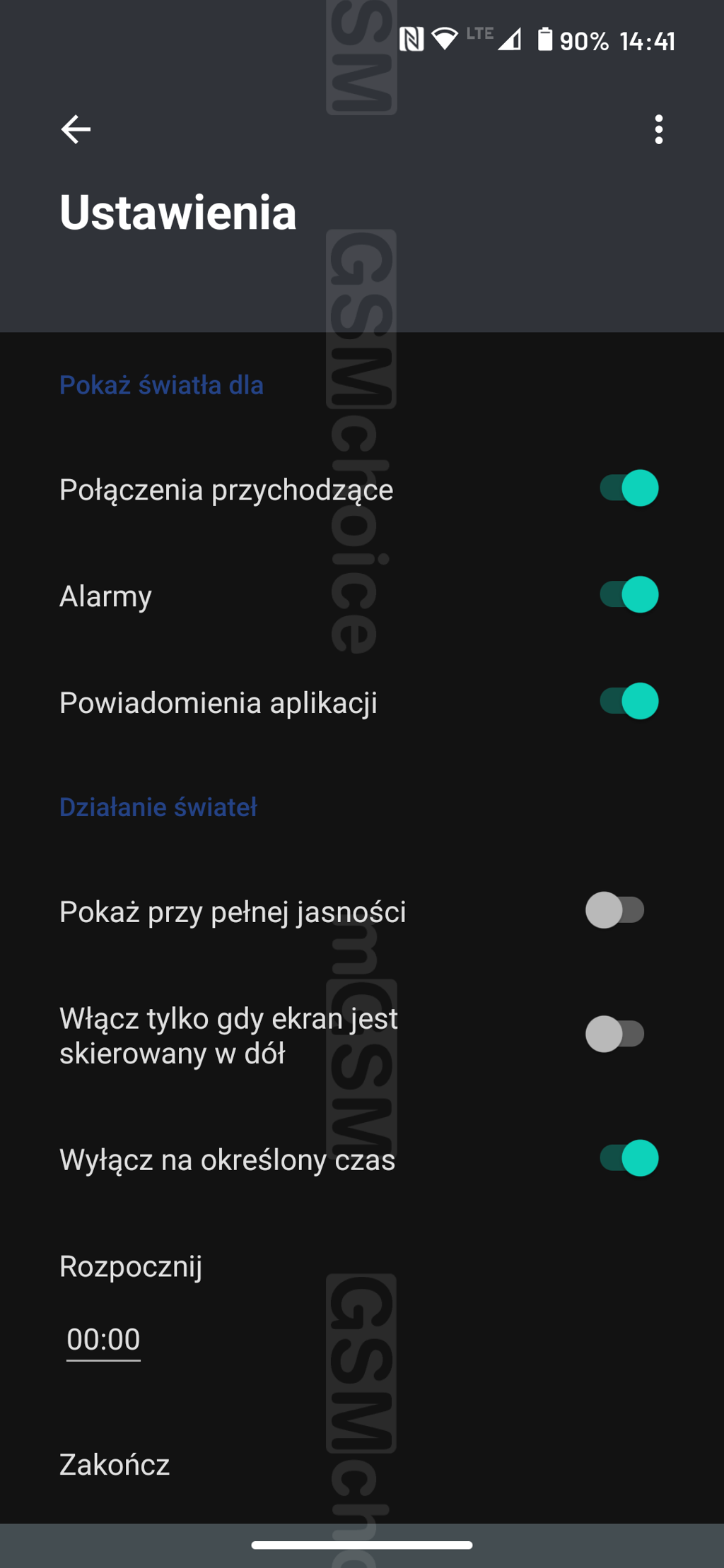The height and width of the screenshot is (1568, 724).
Task: Turn off the Alarmy lights switch
Action: (x=629, y=594)
